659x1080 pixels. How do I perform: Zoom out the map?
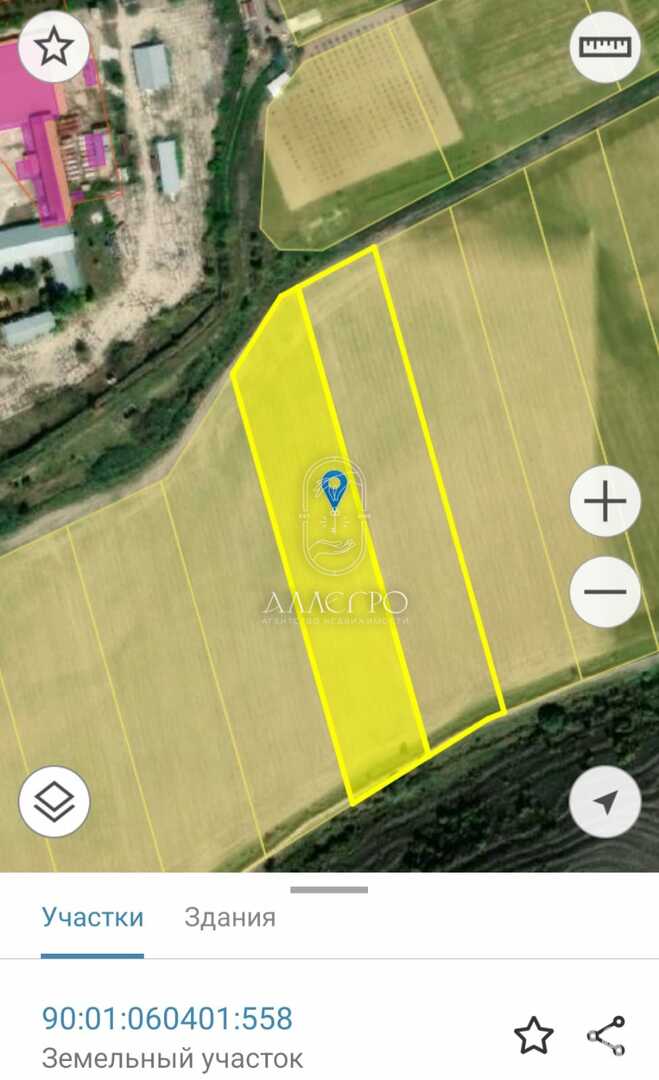pyautogui.click(x=604, y=591)
